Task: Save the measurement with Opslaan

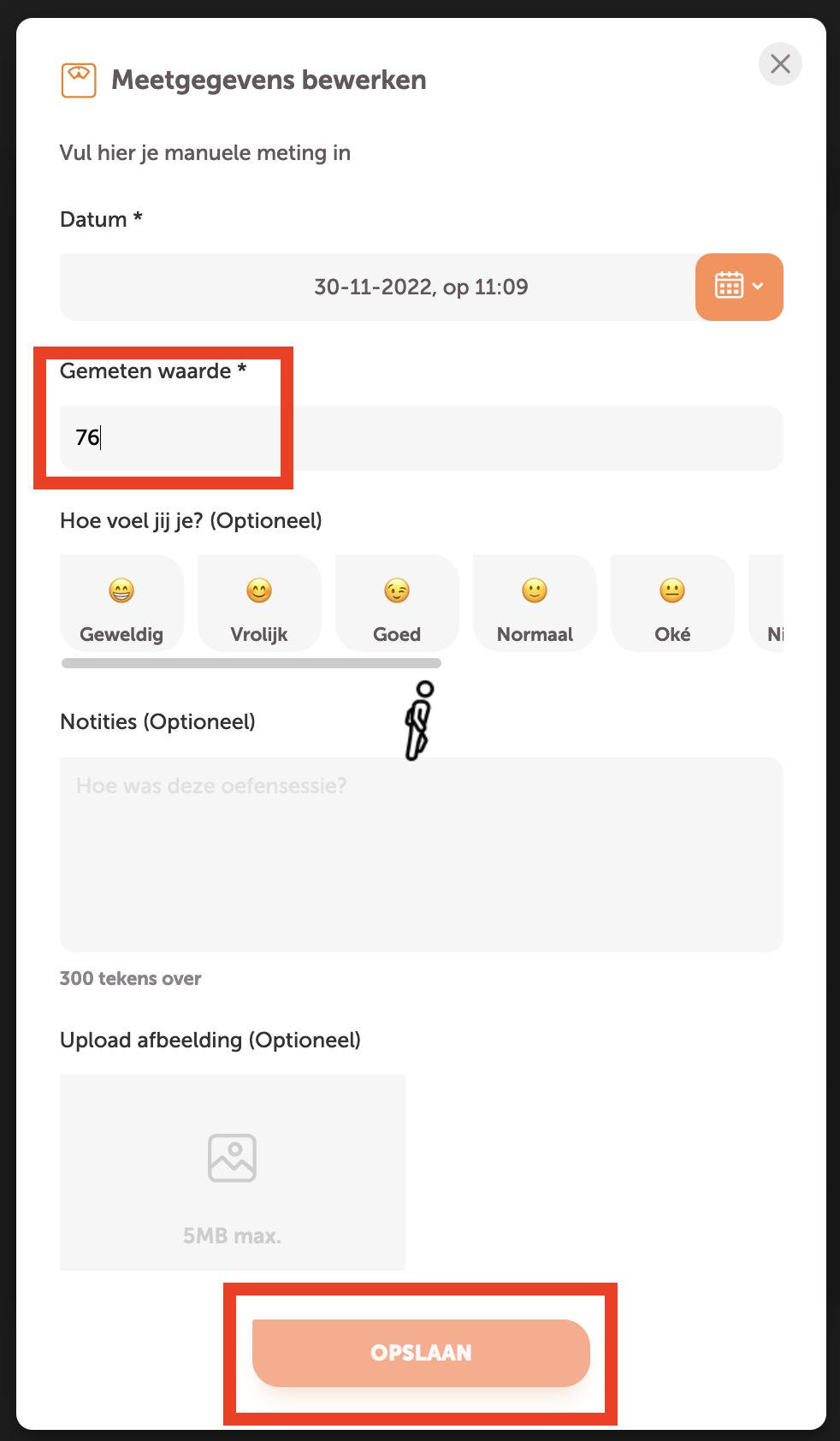Action: pyautogui.click(x=421, y=1353)
